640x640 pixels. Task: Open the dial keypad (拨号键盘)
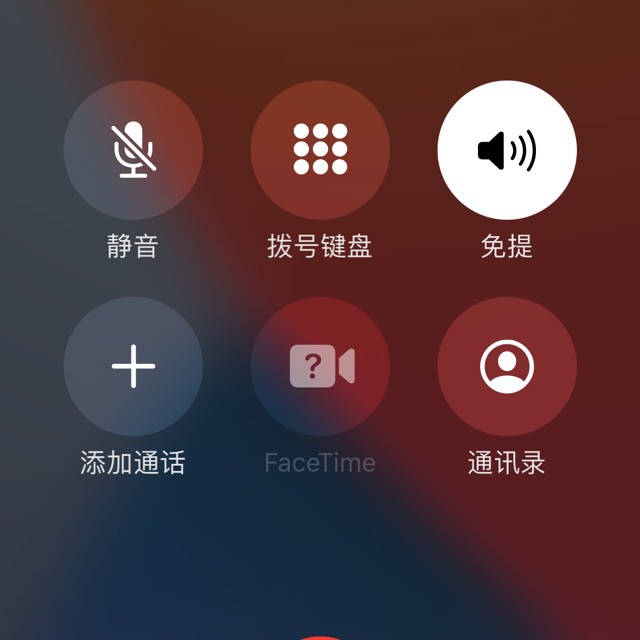pyautogui.click(x=320, y=150)
